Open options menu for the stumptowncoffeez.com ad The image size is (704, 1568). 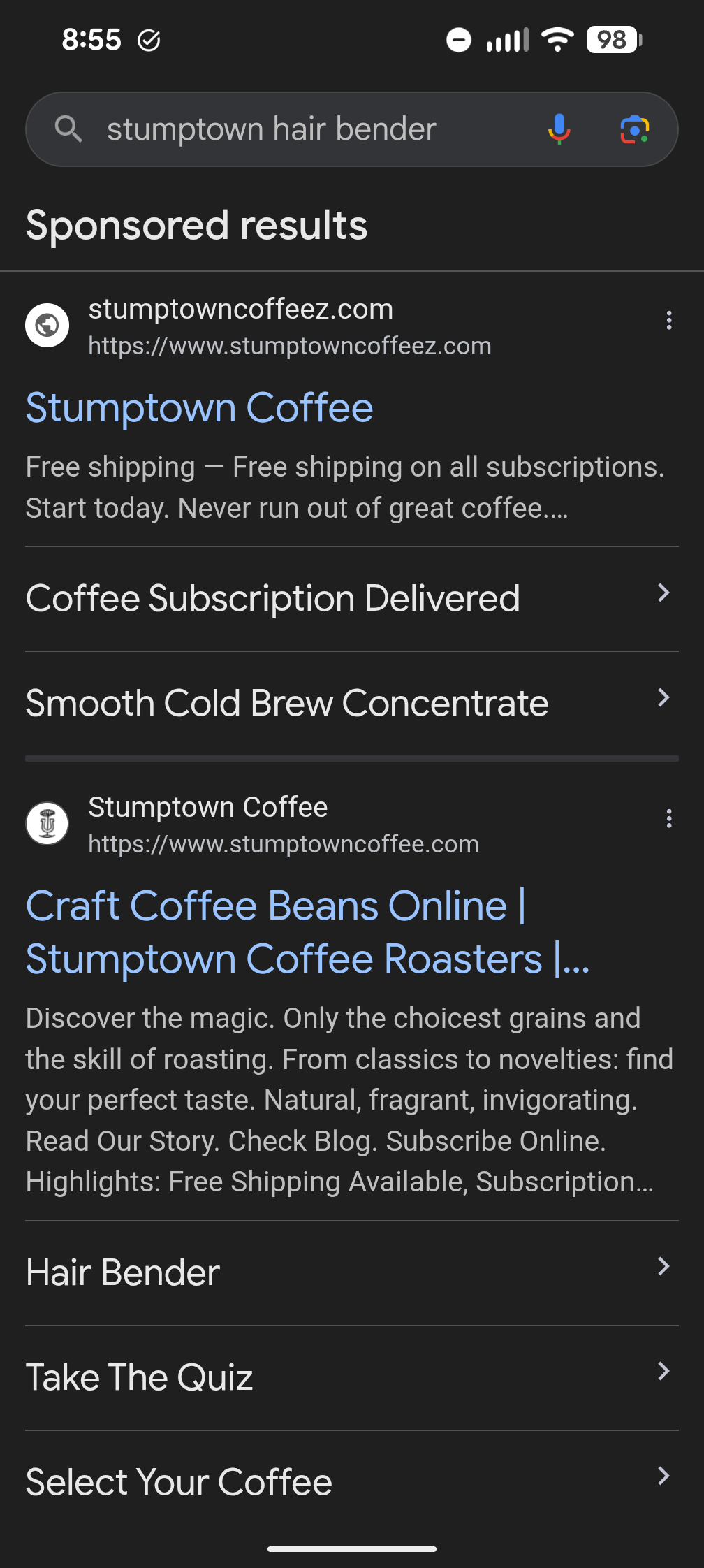pos(668,321)
